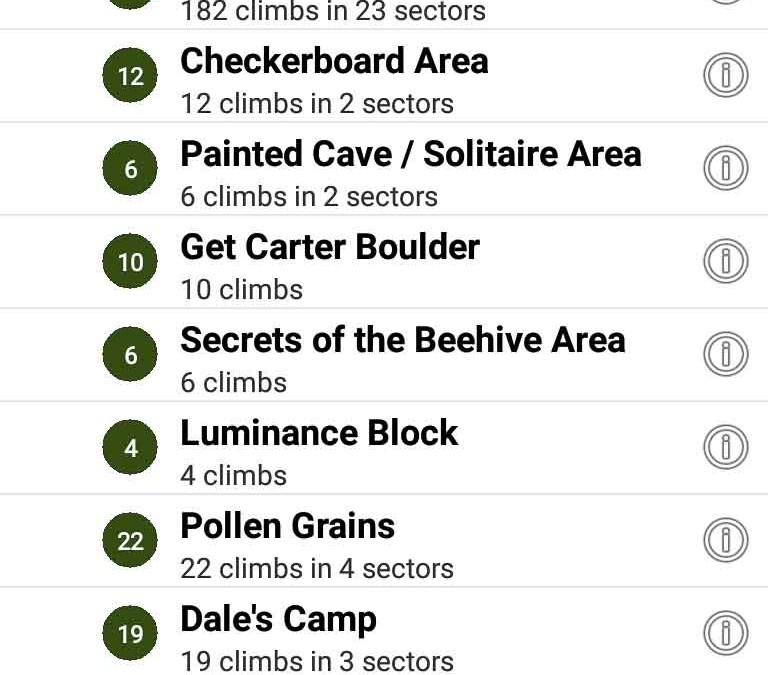Viewport: 768px width, 675px height.
Task: View info for Dale's Camp
Action: pyautogui.click(x=725, y=634)
